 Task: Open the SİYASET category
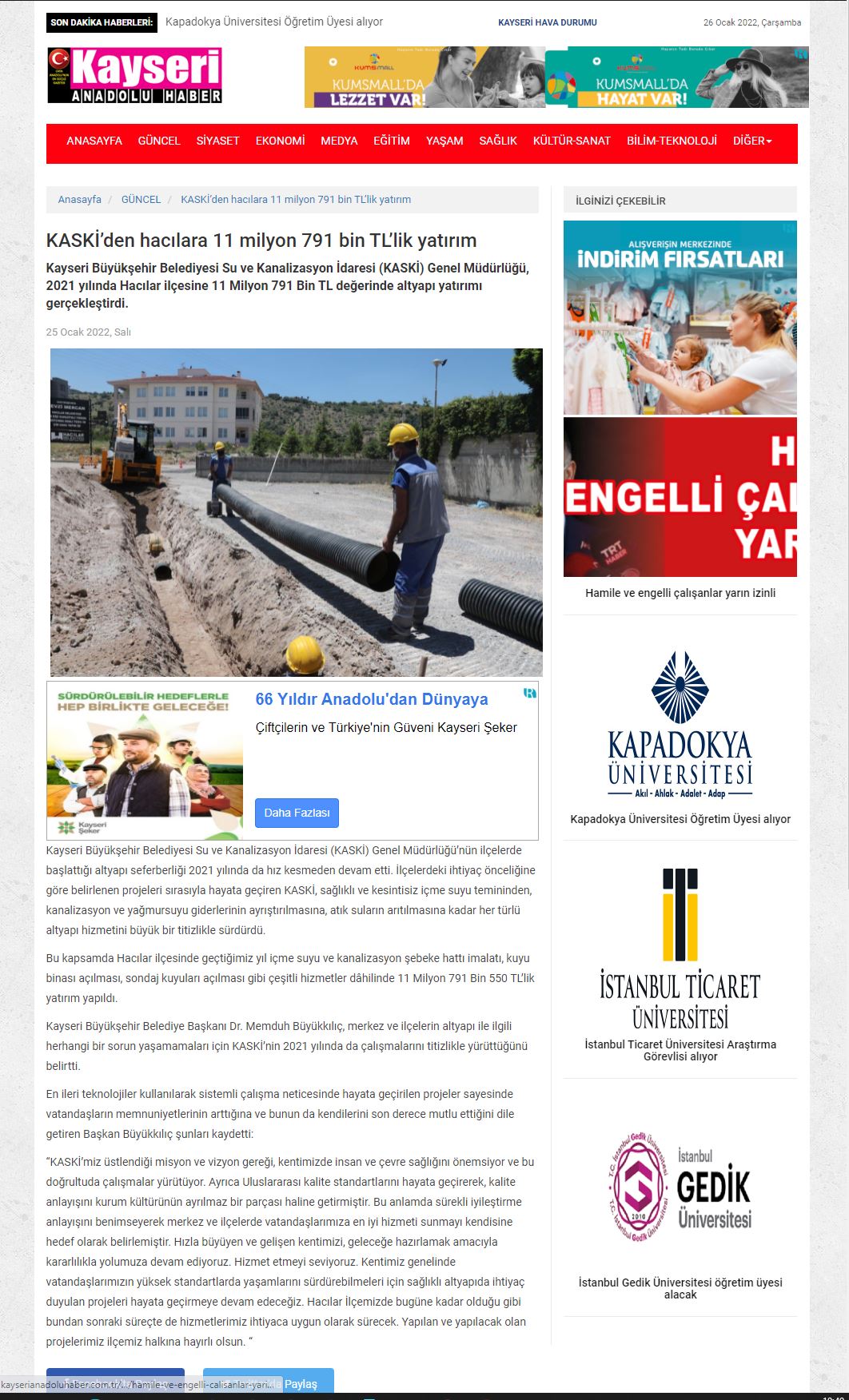point(218,141)
